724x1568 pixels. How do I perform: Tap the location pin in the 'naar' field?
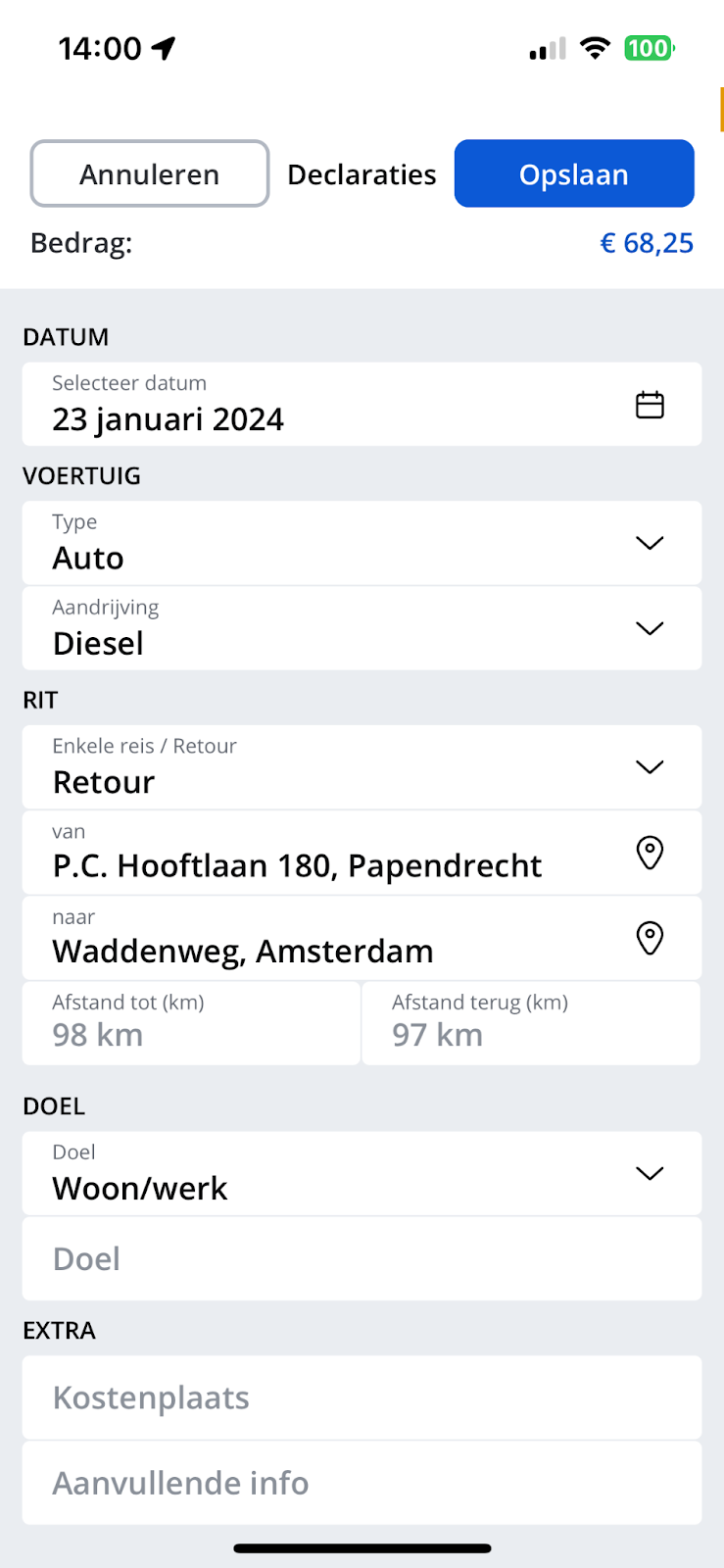pos(650,938)
